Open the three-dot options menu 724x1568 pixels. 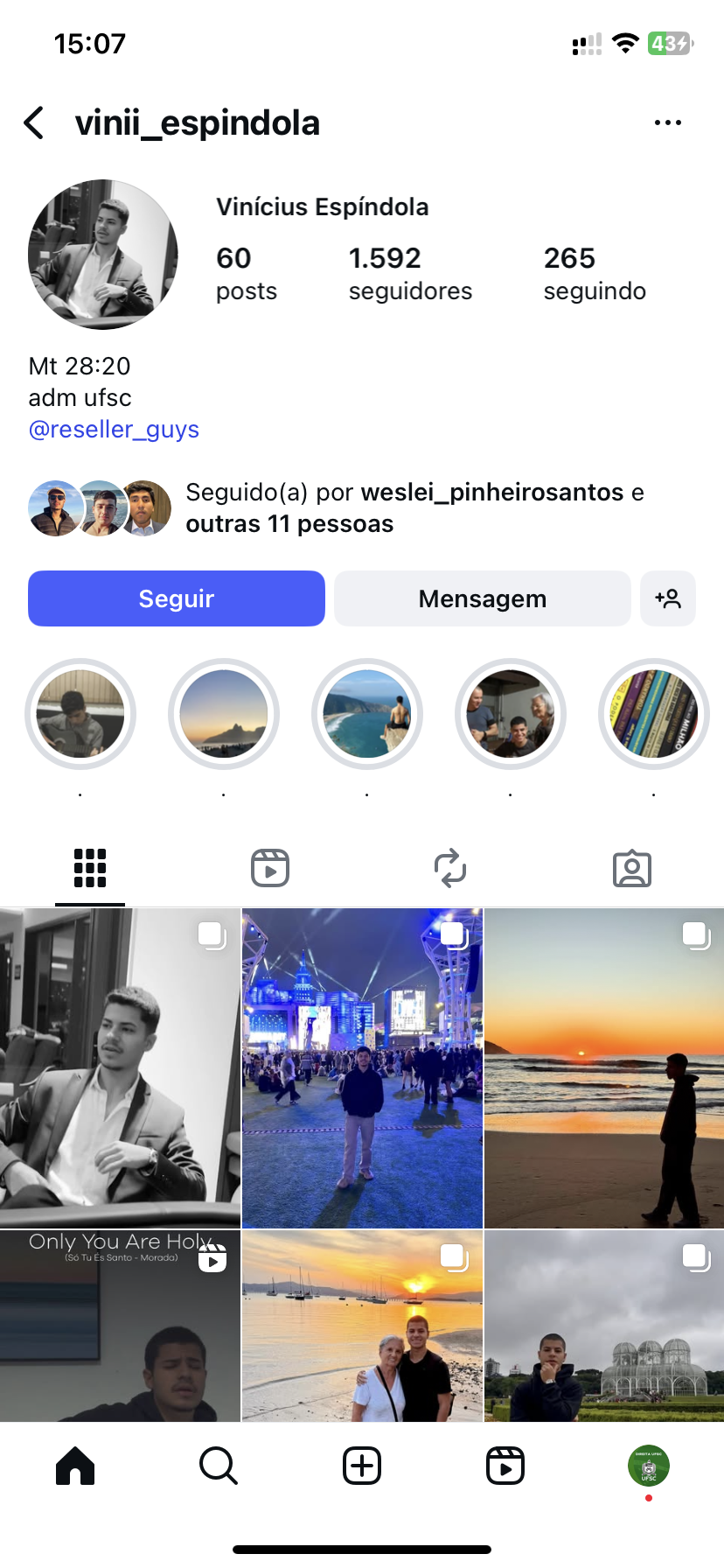pyautogui.click(x=667, y=123)
